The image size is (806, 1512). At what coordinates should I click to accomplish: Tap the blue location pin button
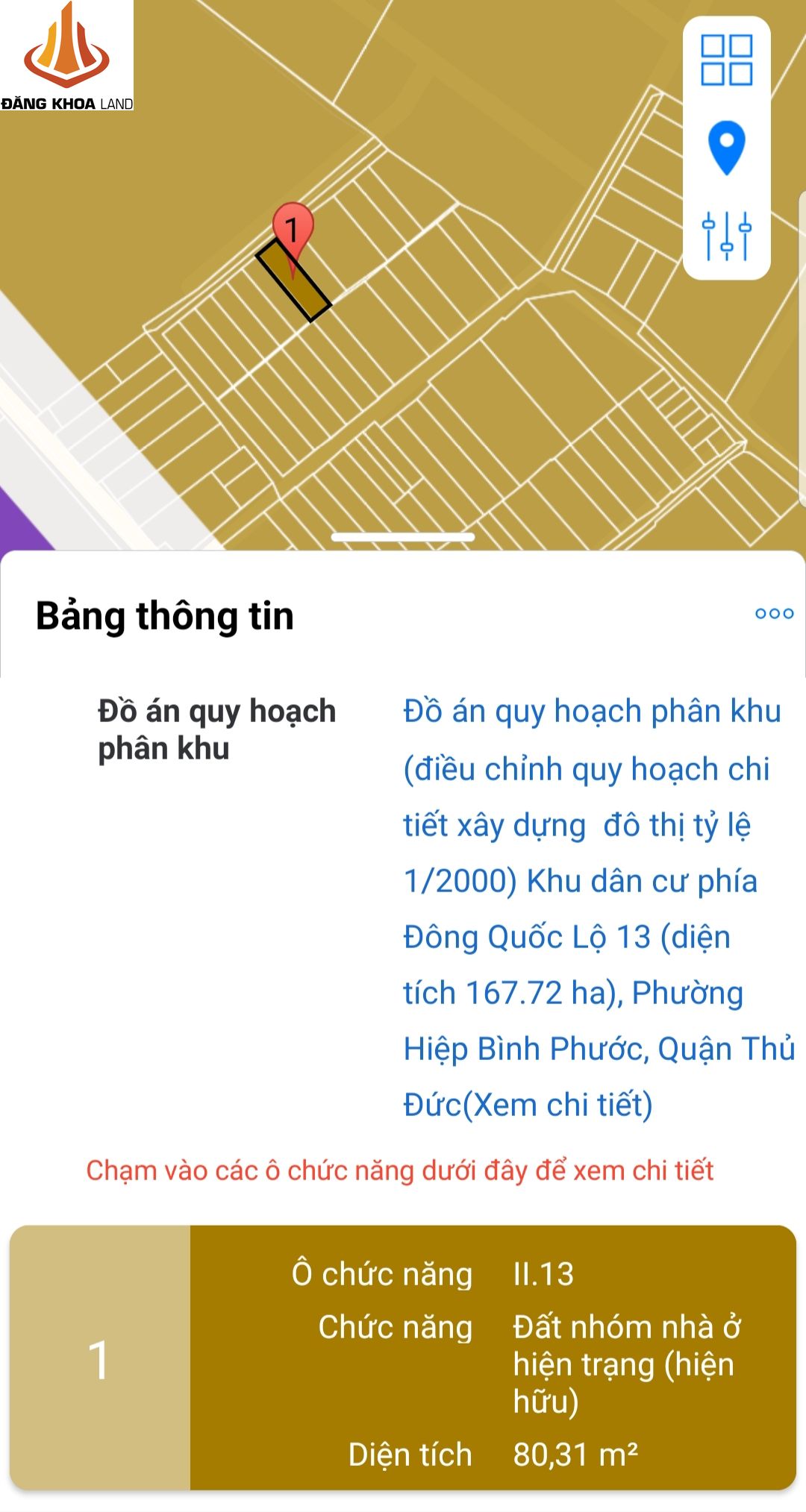click(x=726, y=148)
